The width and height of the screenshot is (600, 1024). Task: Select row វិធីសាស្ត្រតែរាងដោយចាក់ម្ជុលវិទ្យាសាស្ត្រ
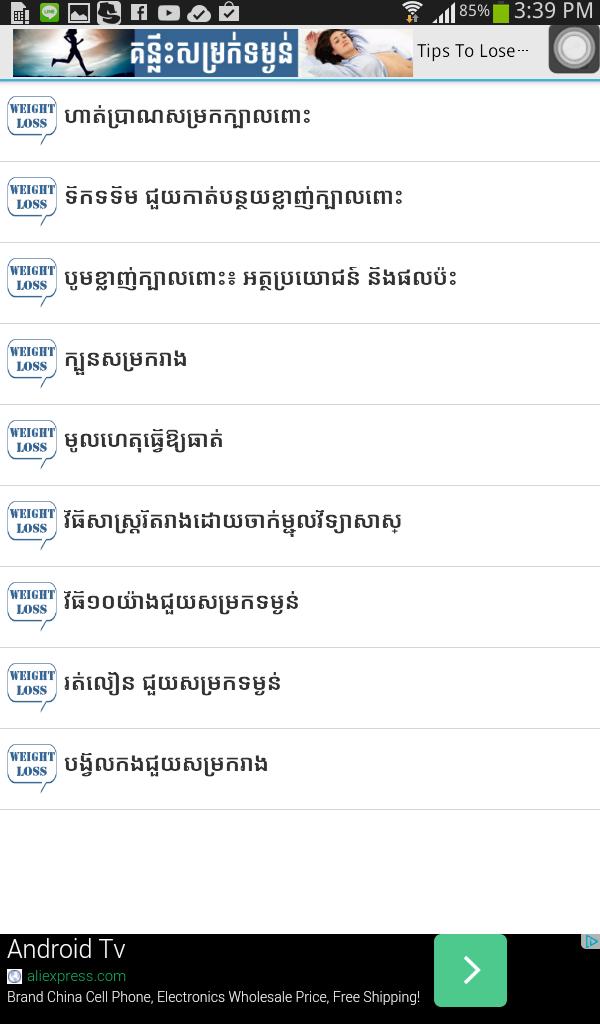[300, 525]
